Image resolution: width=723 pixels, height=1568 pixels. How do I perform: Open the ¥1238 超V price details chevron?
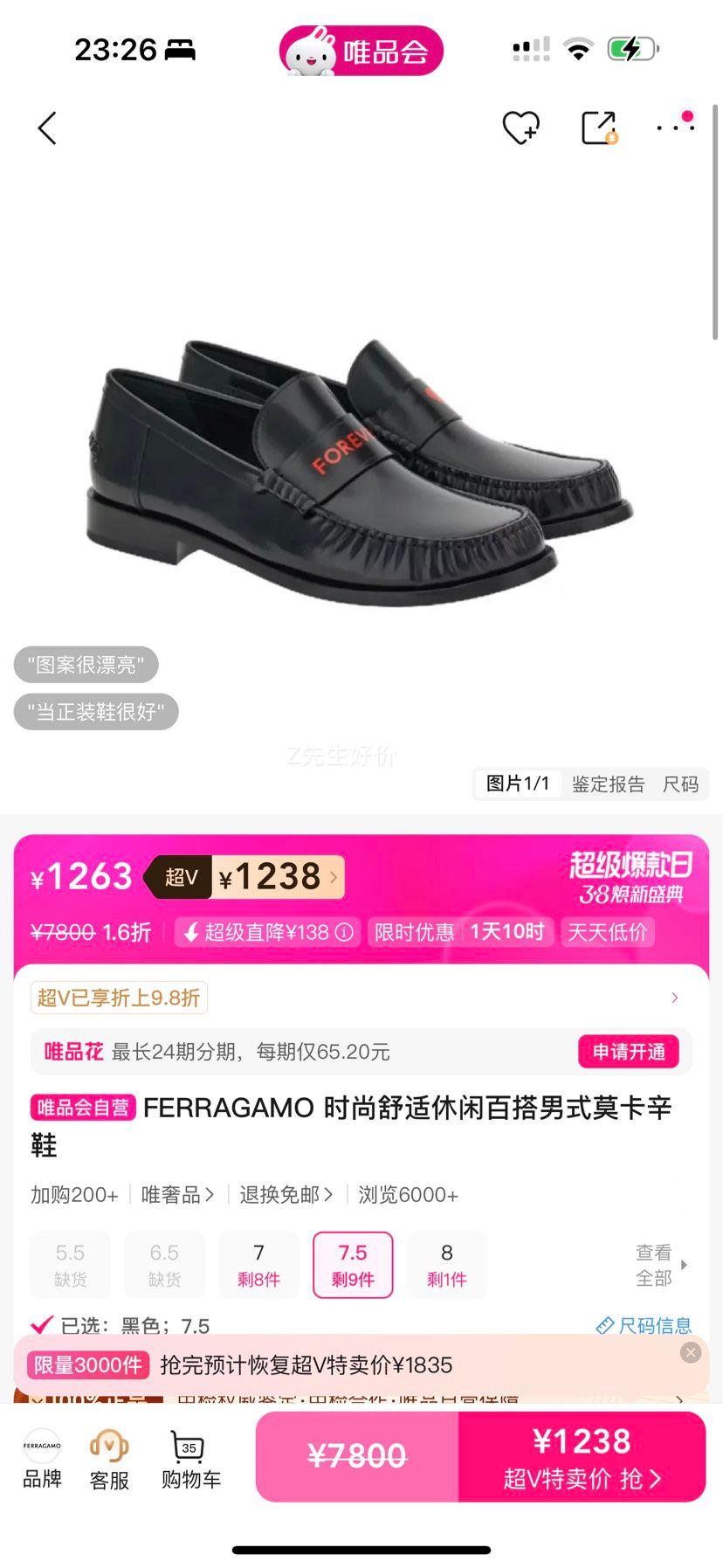[333, 877]
